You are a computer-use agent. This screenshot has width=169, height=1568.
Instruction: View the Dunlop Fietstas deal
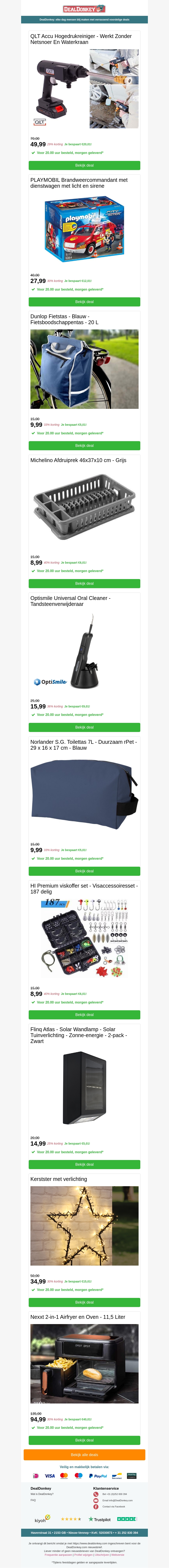click(84, 445)
